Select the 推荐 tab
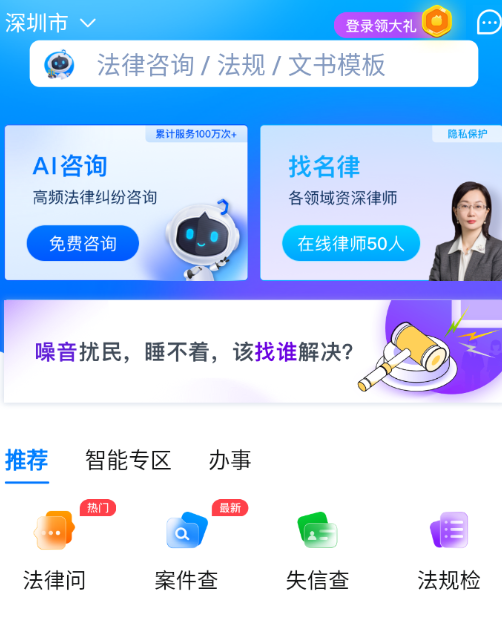502x618 pixels. (27, 460)
